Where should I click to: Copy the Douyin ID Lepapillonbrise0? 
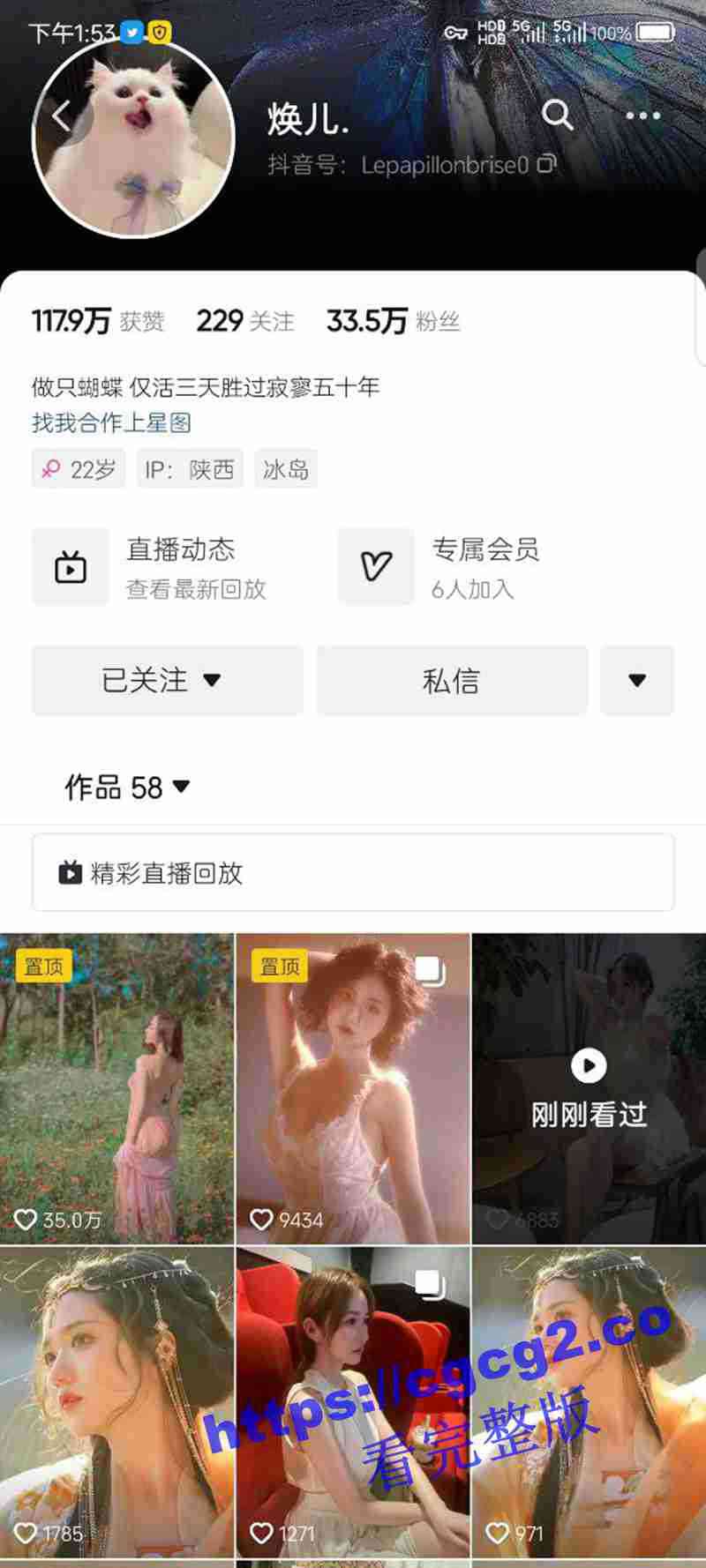(547, 163)
